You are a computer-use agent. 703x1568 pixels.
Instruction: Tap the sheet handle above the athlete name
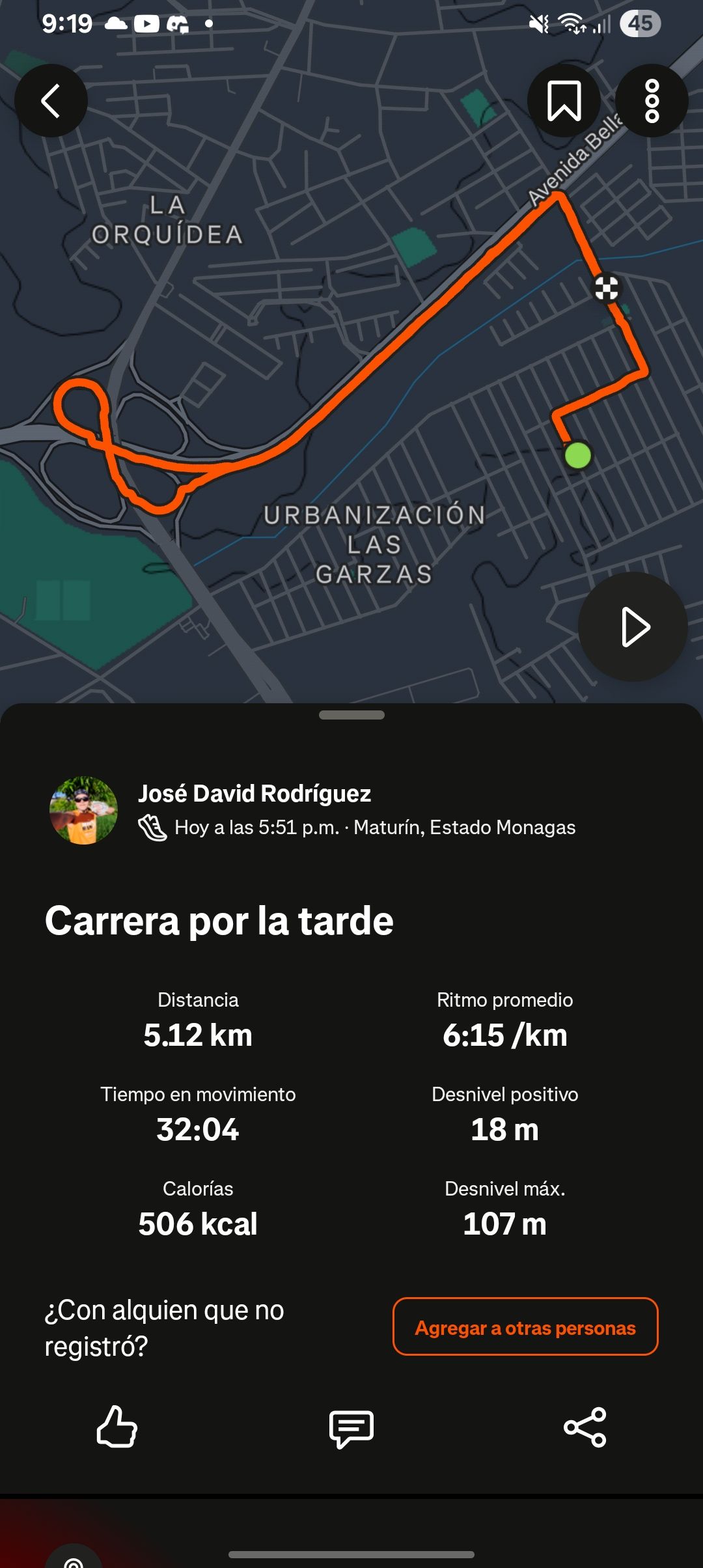point(351,715)
